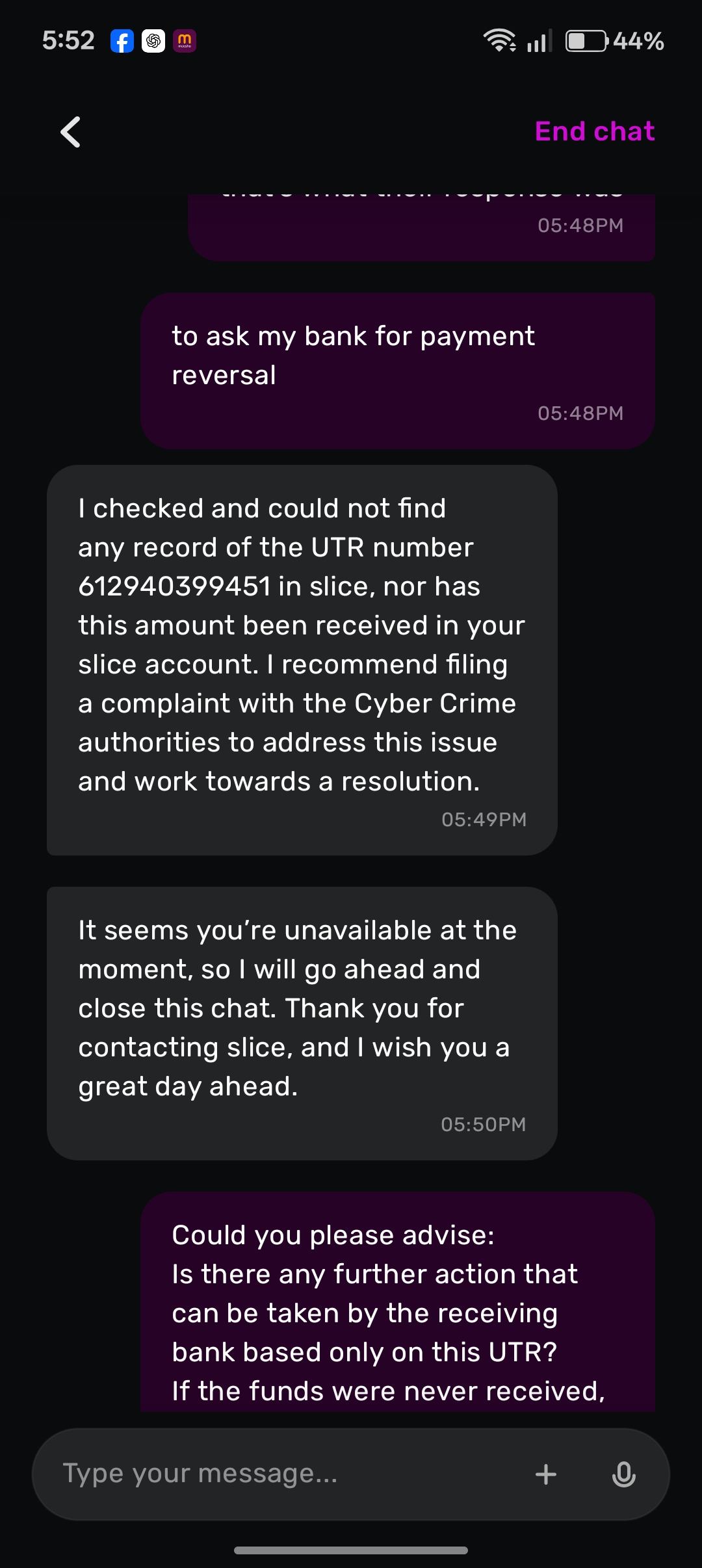Image resolution: width=702 pixels, height=1568 pixels.
Task: End chat with slice support
Action: [x=594, y=131]
